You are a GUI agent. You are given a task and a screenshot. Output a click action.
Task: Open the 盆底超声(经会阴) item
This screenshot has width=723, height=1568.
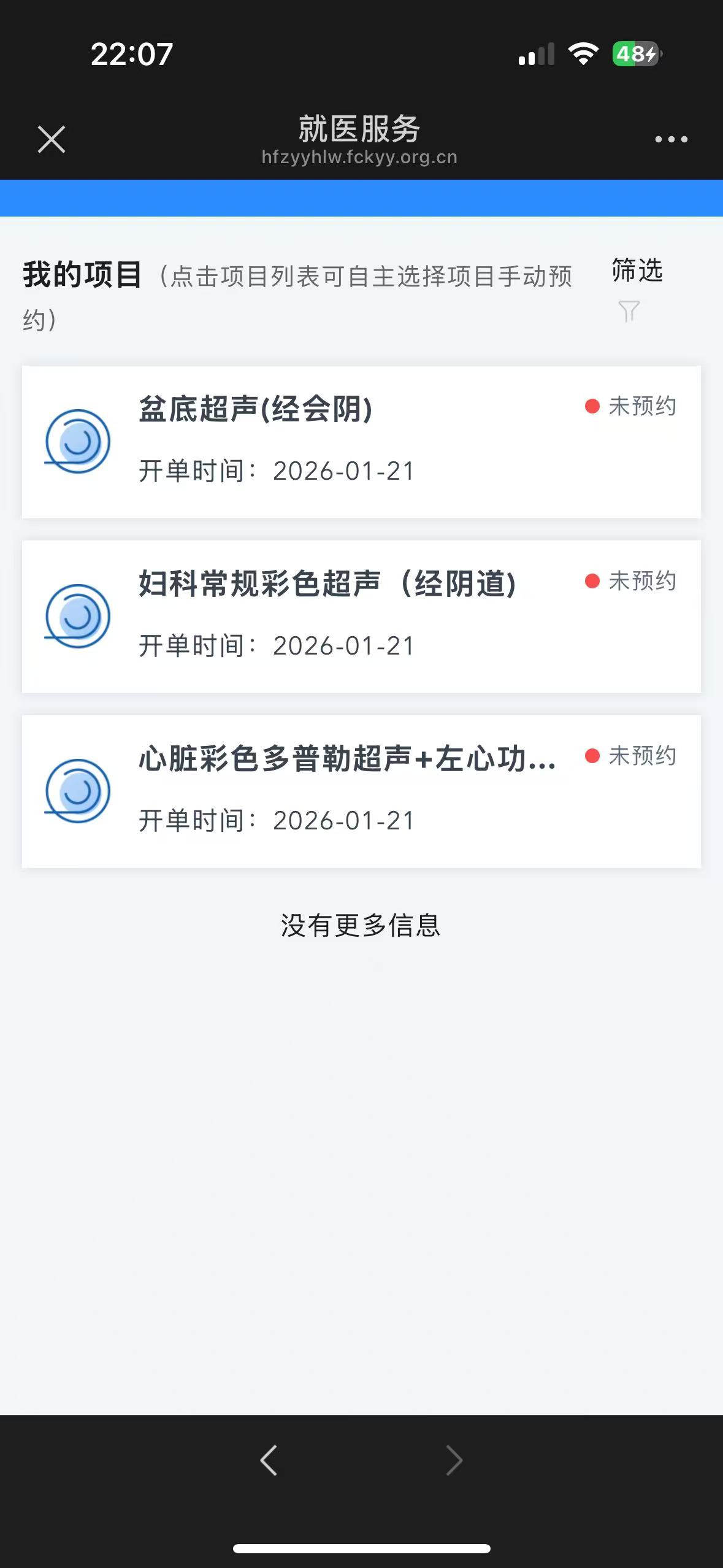(361, 442)
